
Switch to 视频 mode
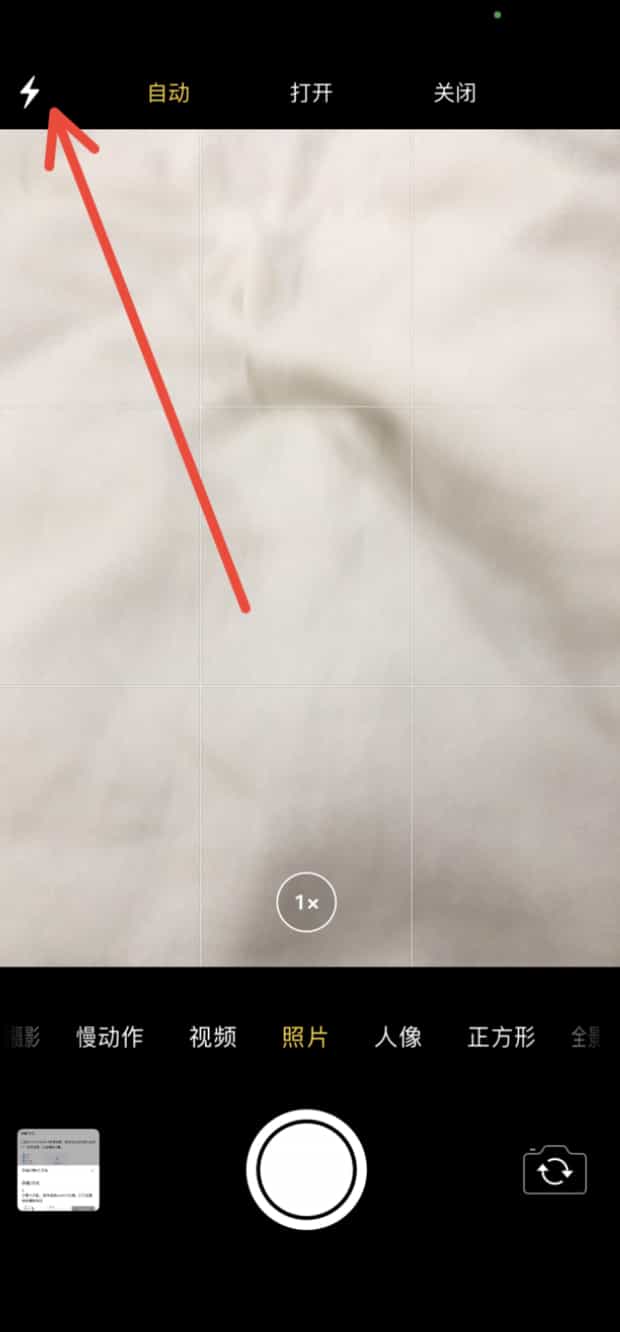click(x=213, y=1037)
